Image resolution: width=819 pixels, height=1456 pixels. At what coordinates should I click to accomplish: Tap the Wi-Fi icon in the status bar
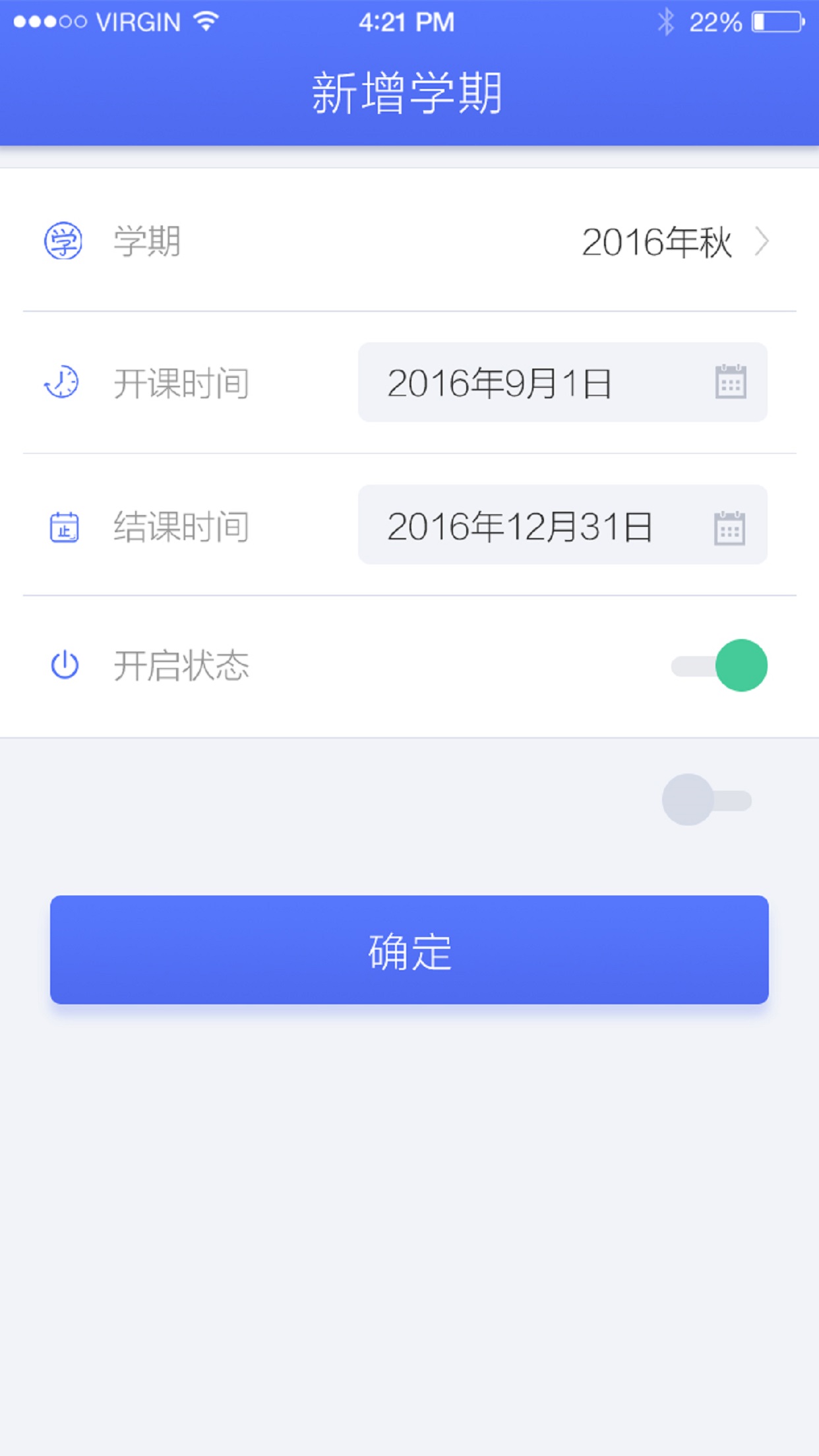204,21
